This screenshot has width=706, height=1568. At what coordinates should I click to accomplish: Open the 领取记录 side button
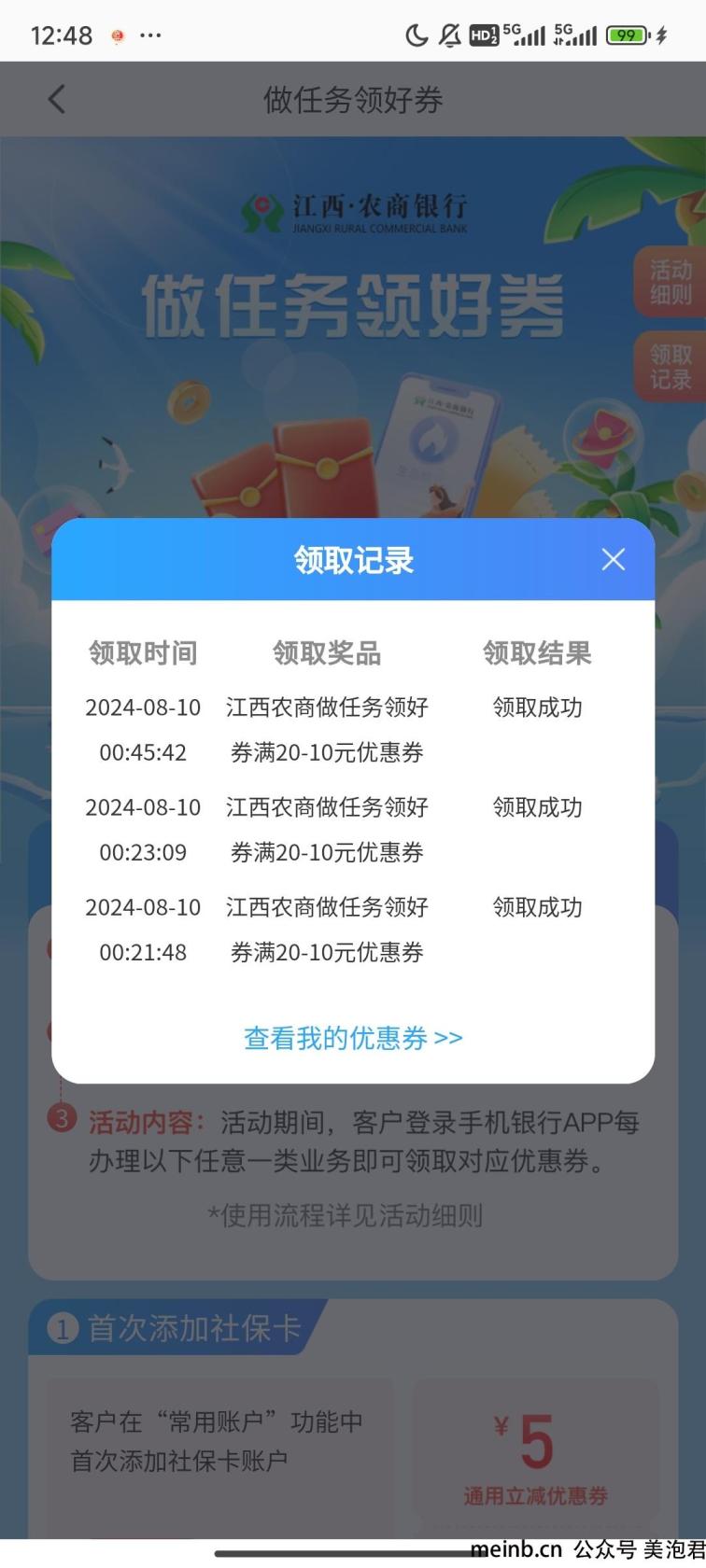(671, 367)
